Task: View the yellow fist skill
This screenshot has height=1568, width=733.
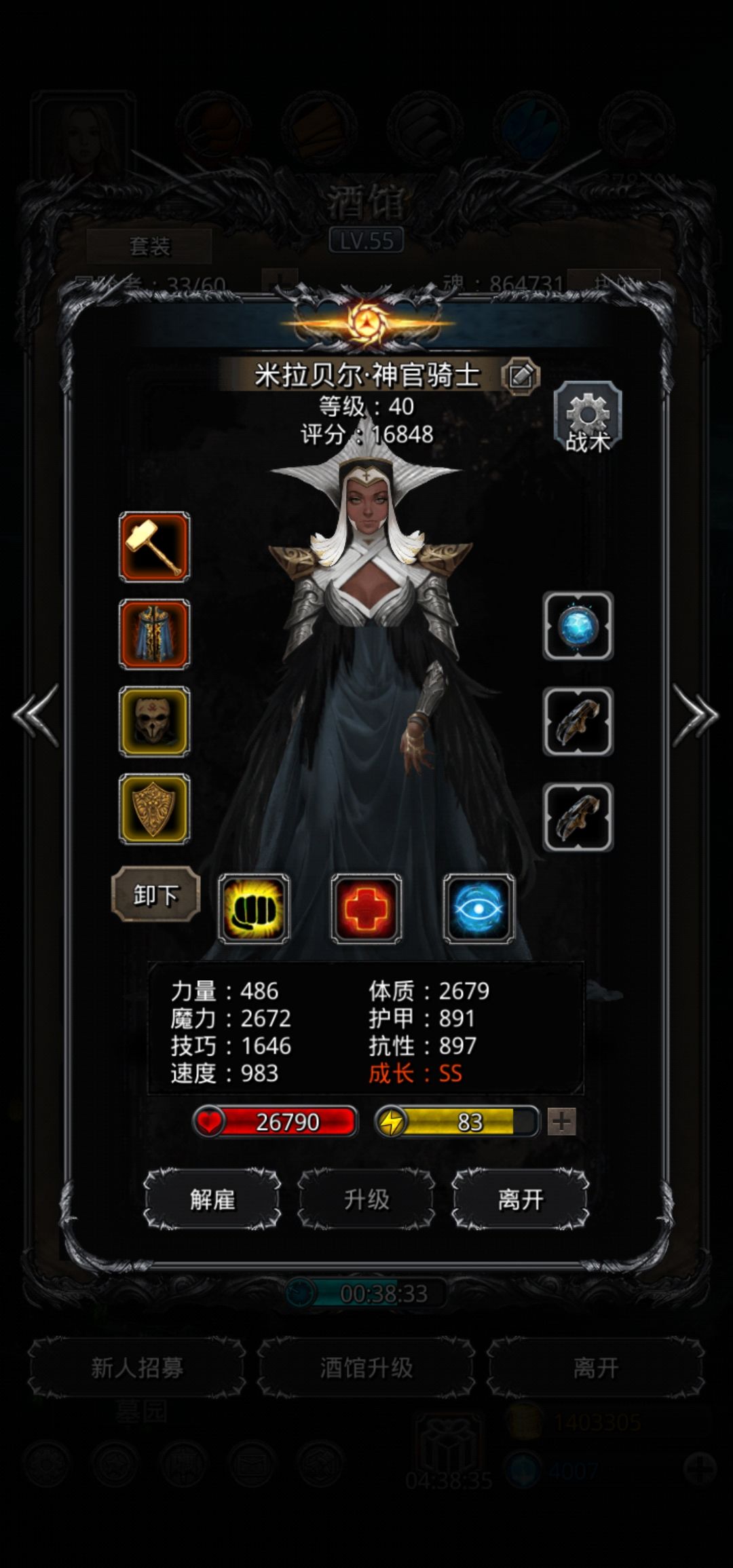Action: (x=254, y=909)
